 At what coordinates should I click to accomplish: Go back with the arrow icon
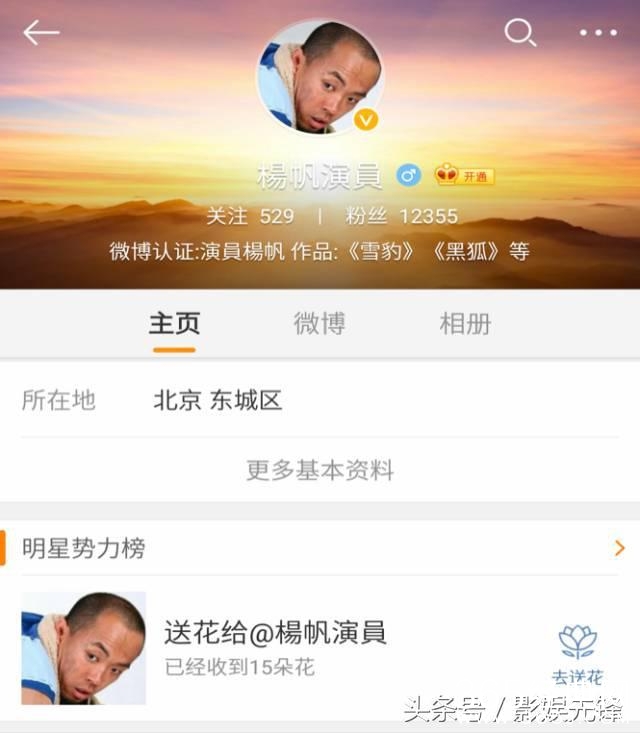(x=41, y=33)
